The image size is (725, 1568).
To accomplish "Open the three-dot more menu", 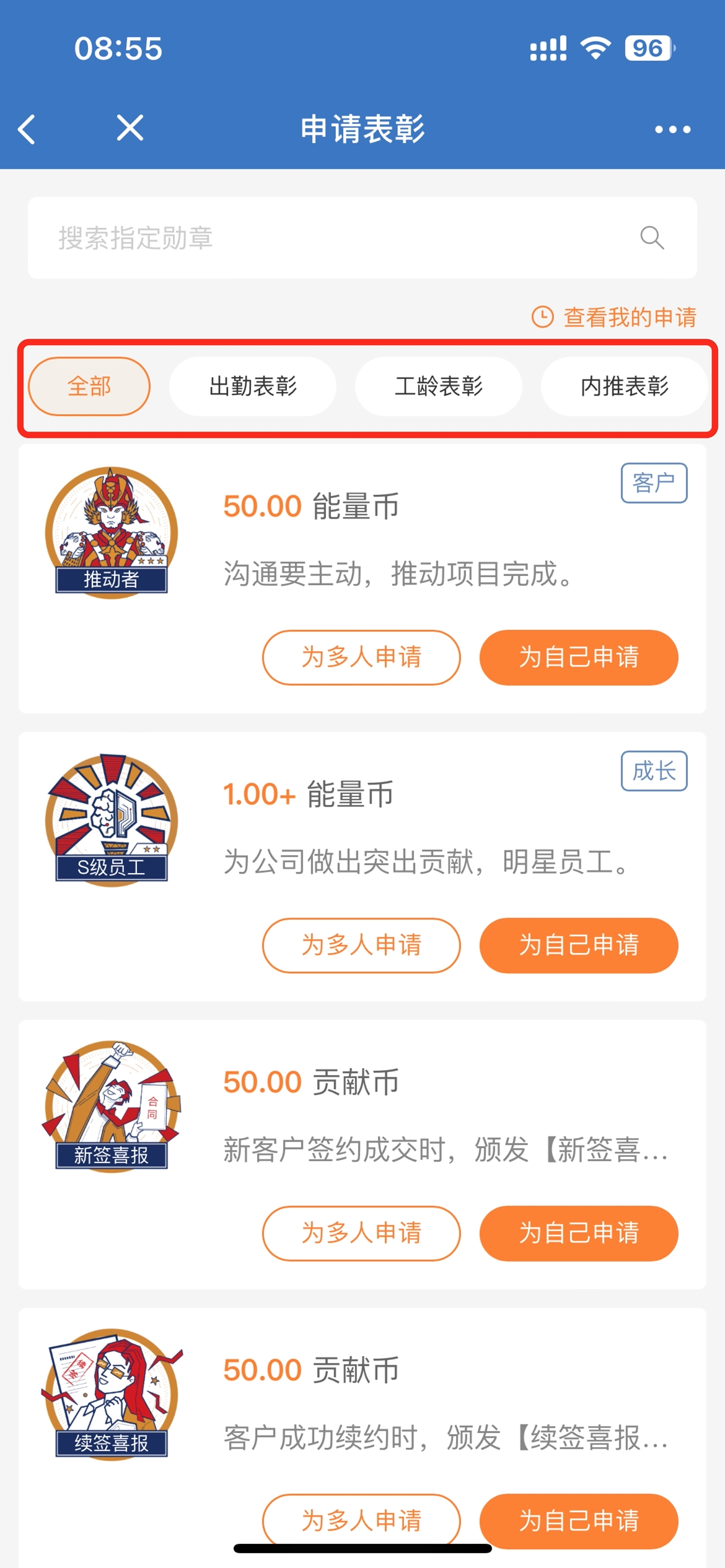I will [673, 129].
